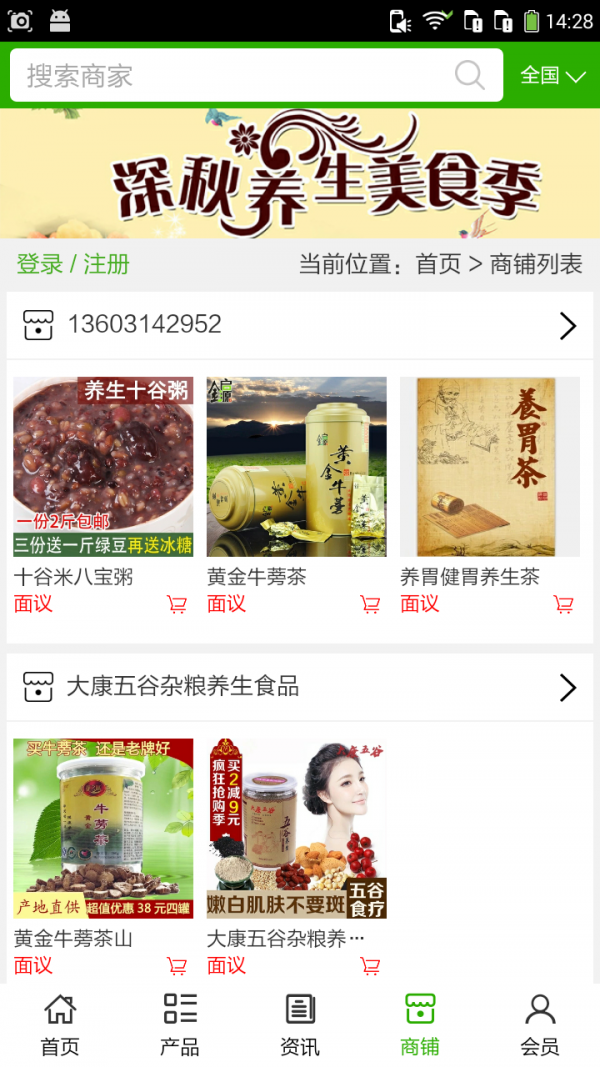View 十谷米八宝粥 product

click(x=103, y=467)
